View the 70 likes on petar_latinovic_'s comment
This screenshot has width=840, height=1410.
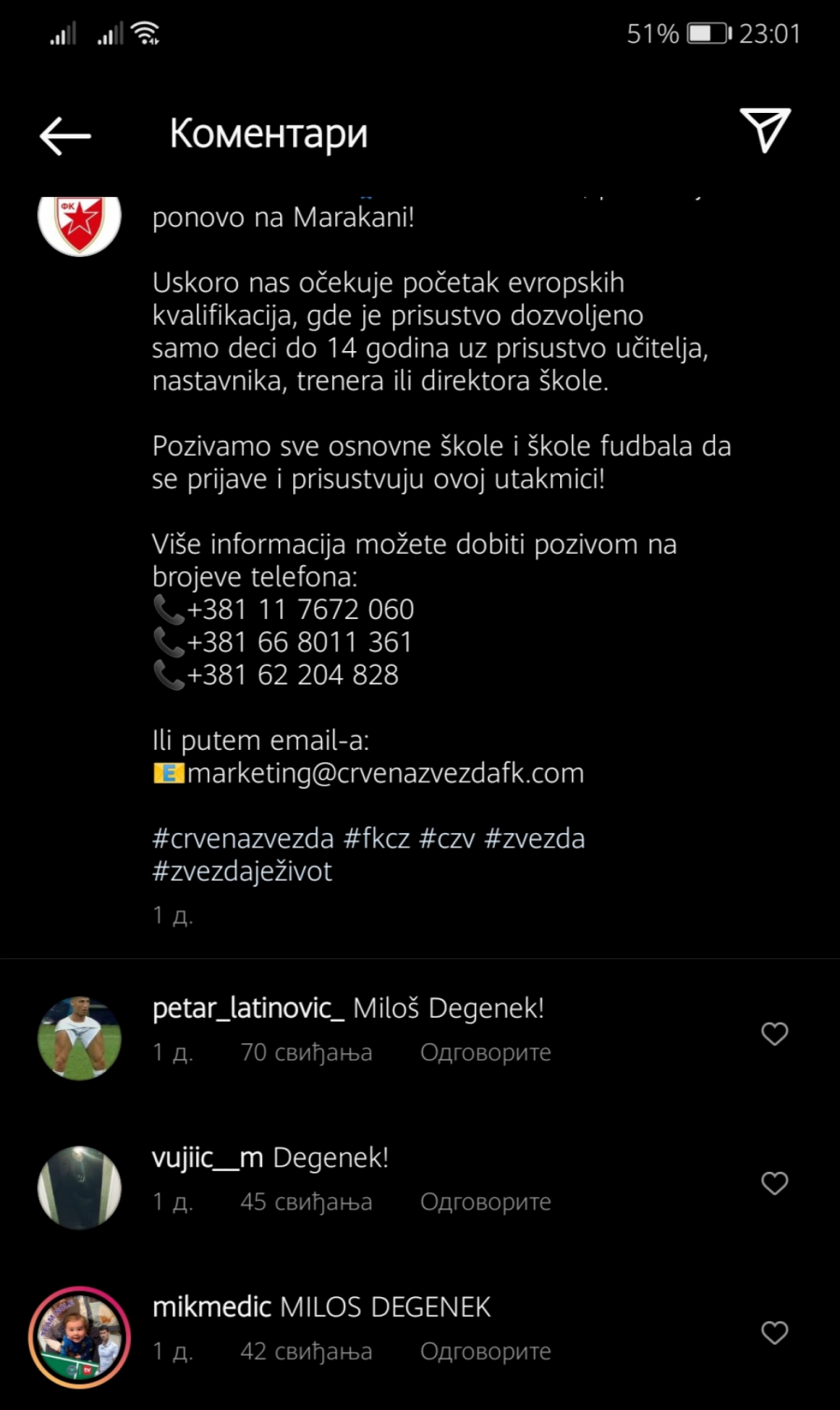point(306,1052)
